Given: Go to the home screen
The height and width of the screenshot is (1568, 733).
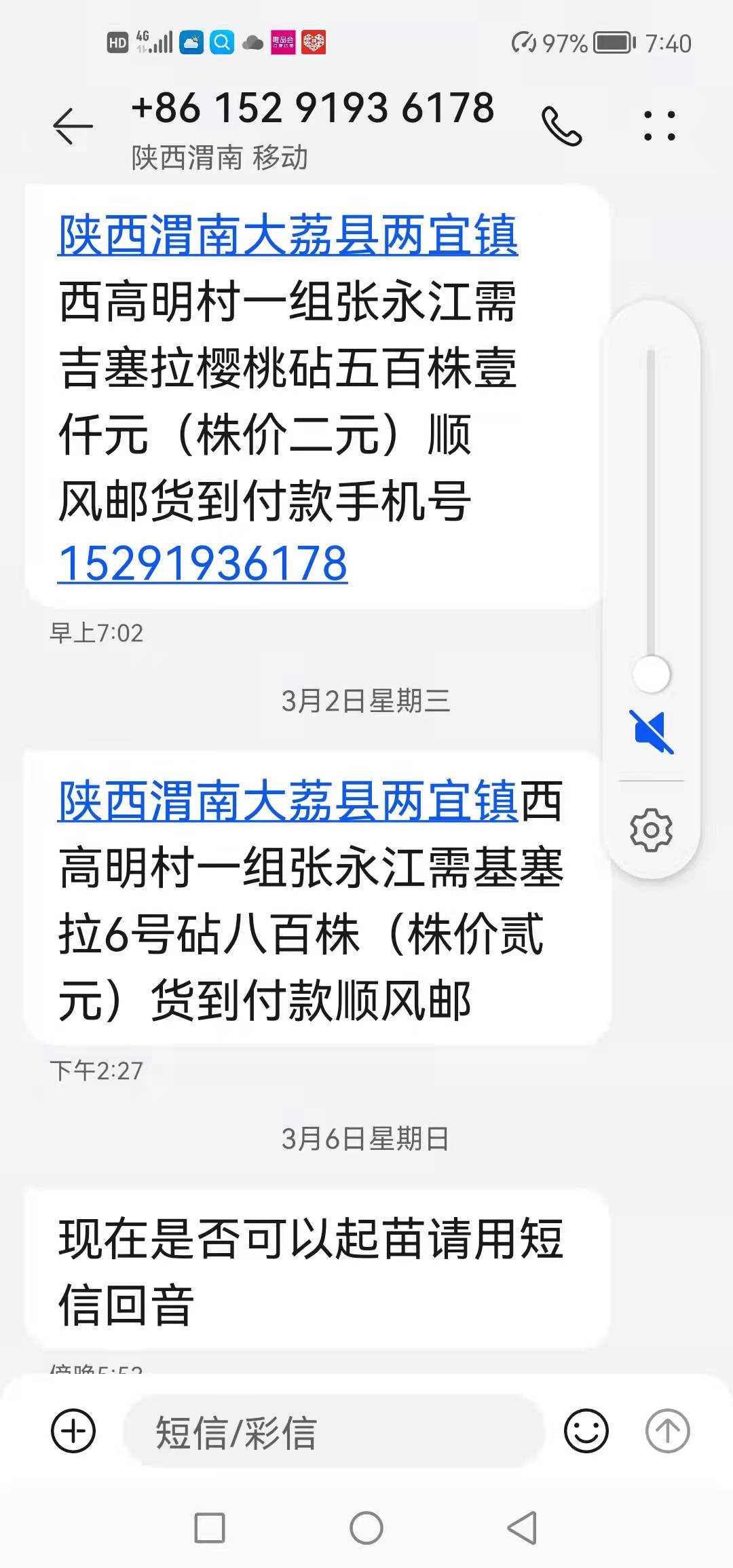Looking at the screenshot, I should pos(366,1528).
